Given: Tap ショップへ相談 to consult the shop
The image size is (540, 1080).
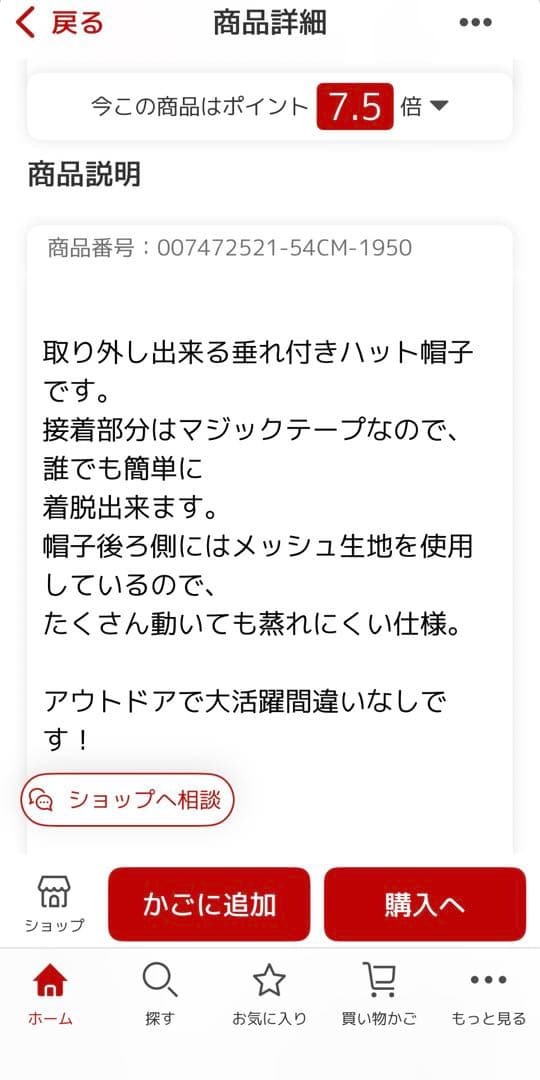Looking at the screenshot, I should pyautogui.click(x=127, y=800).
